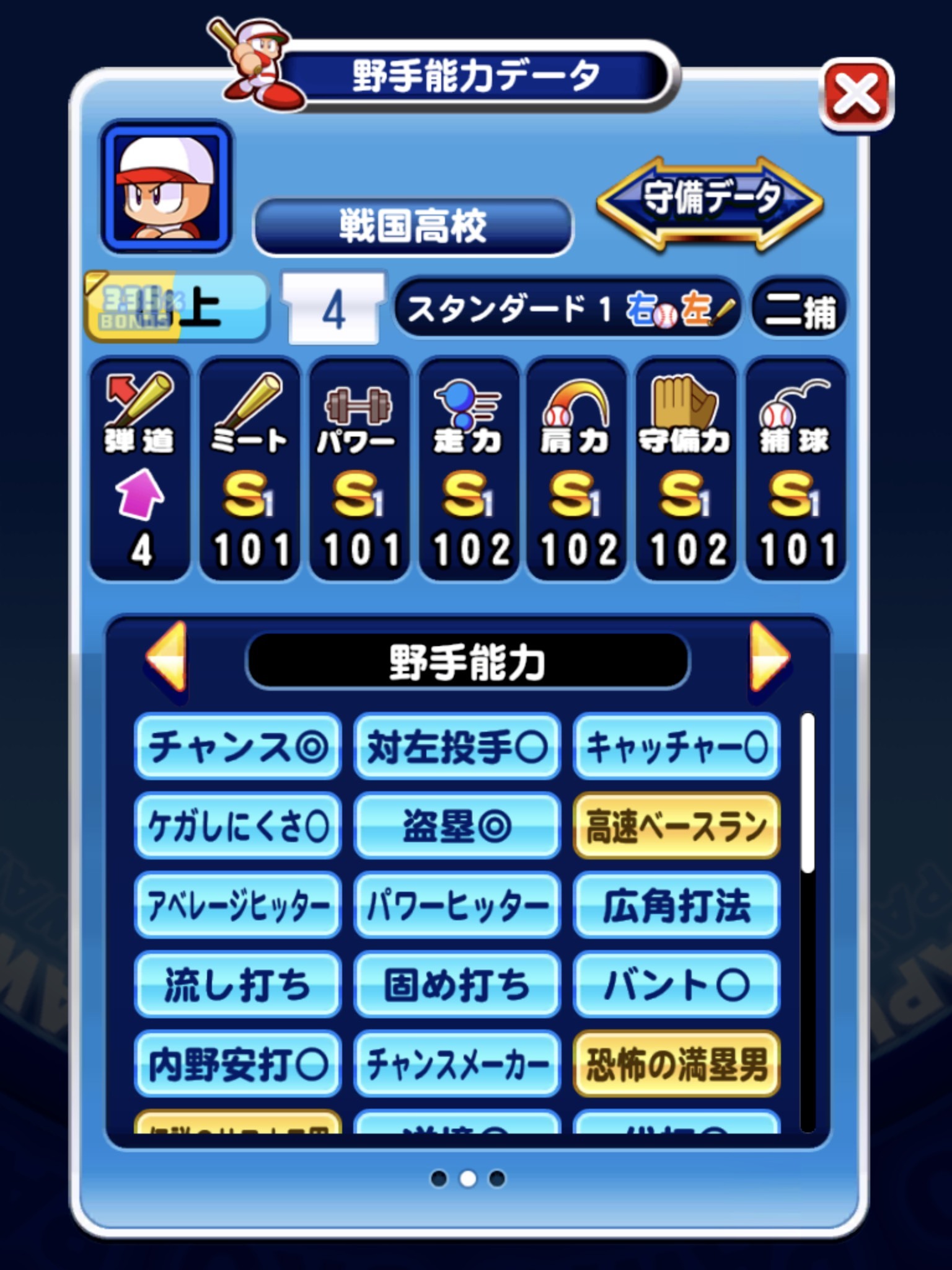Open the キャッチャー○ ability details

tap(677, 747)
